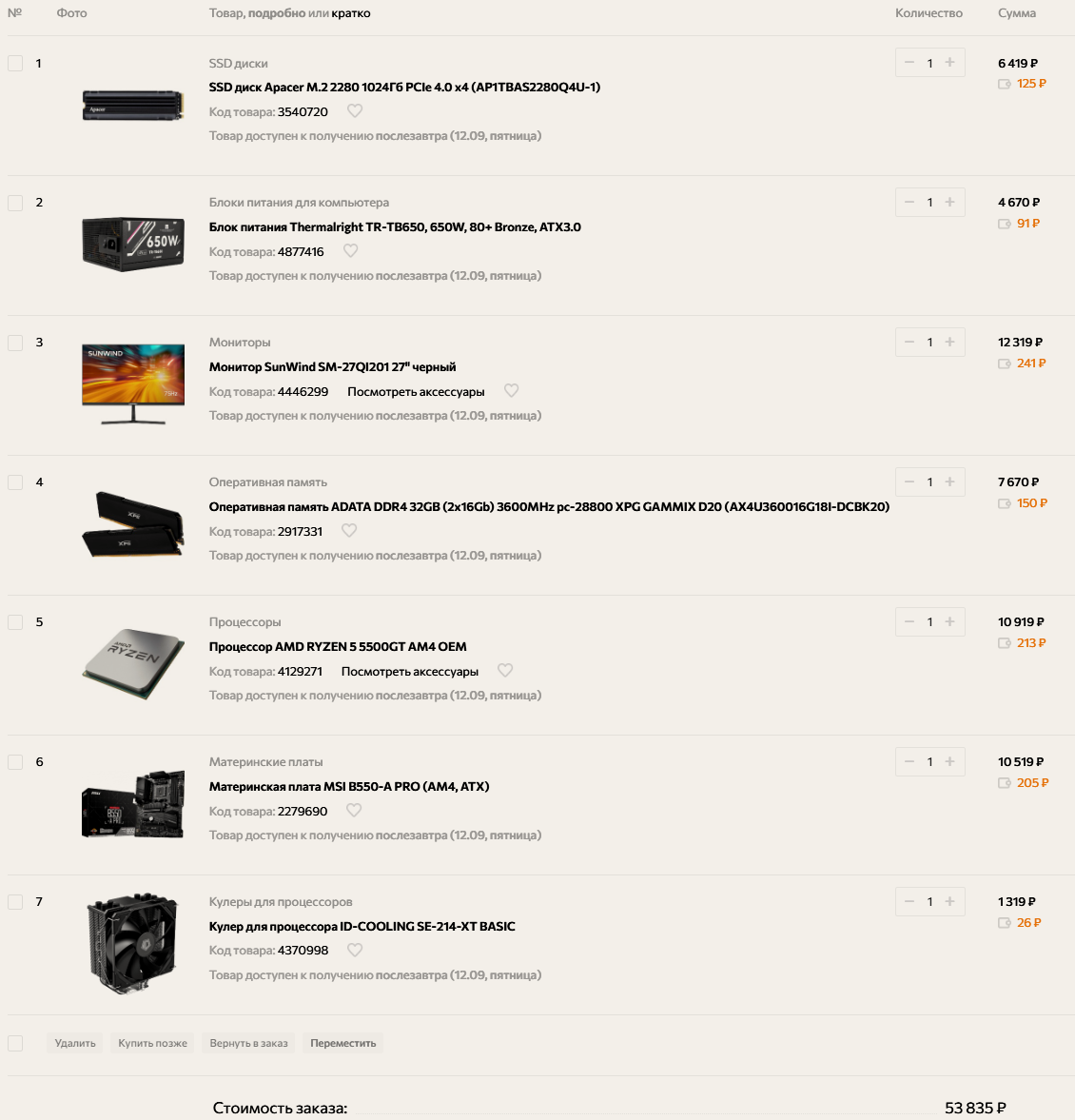Increase quantity of Thermalright power supply
Screen dimensions: 1075x1120
click(x=949, y=202)
